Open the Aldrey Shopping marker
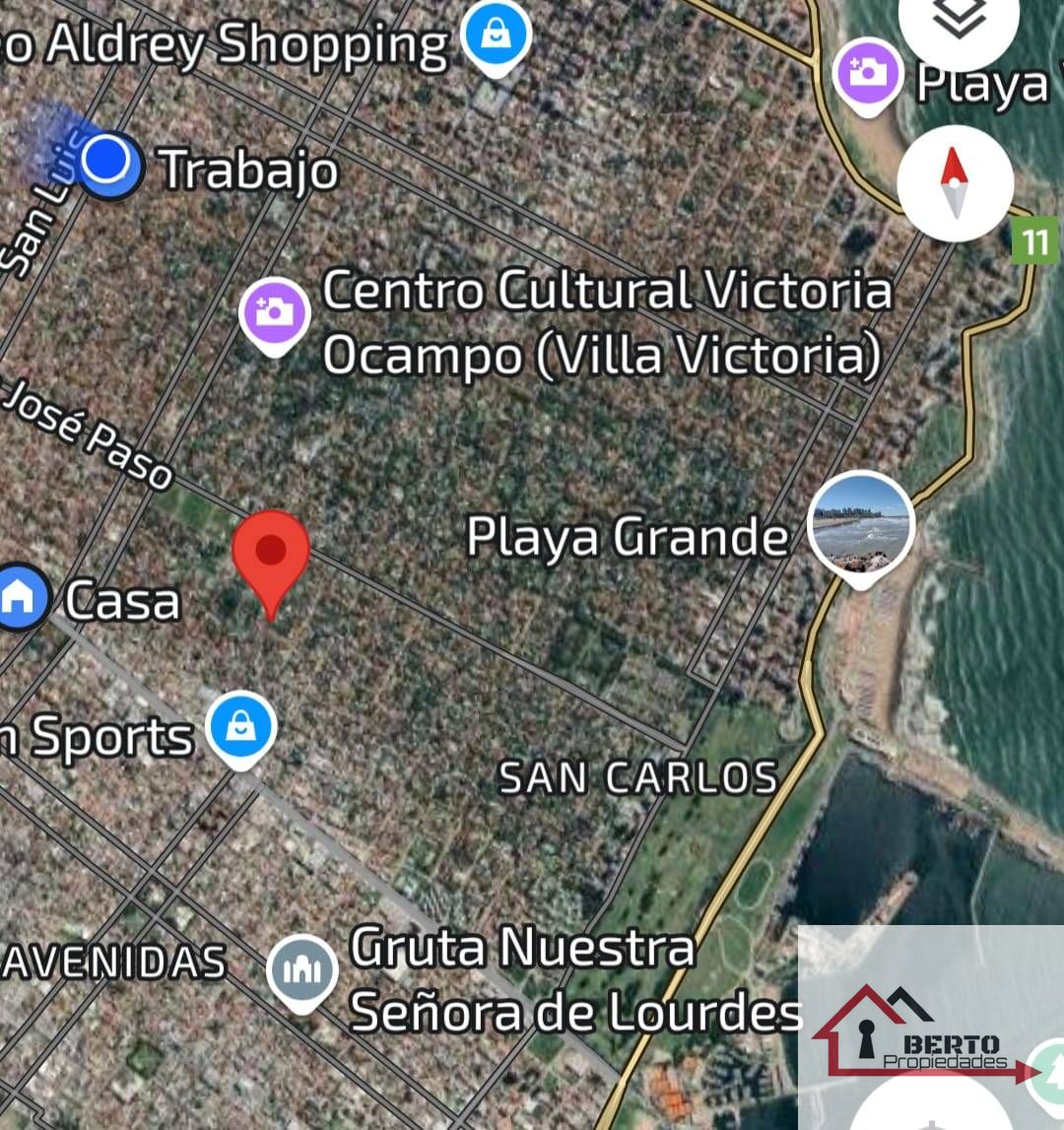Viewport: 1064px width, 1130px height. point(497,36)
